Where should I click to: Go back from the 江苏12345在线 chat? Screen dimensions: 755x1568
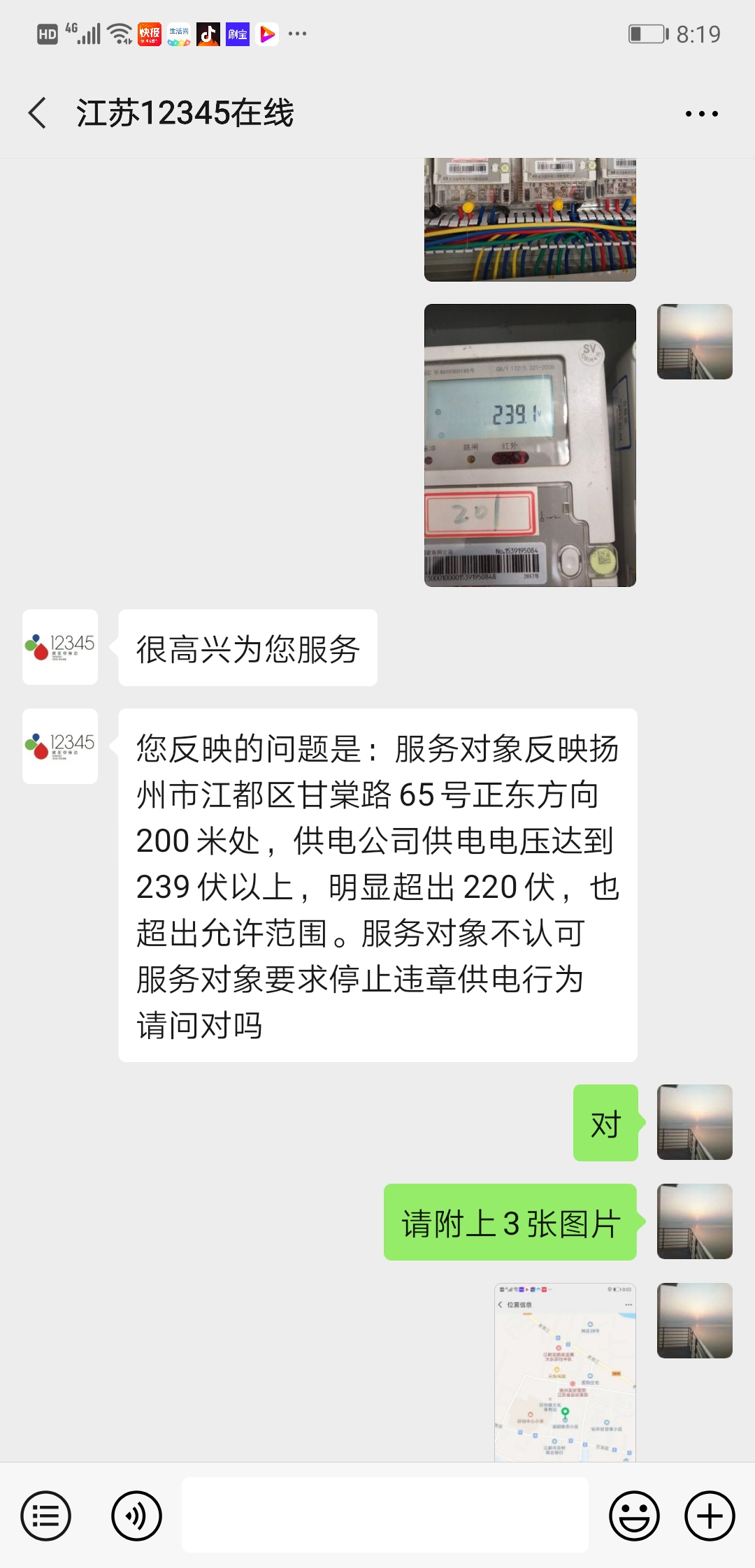[38, 113]
